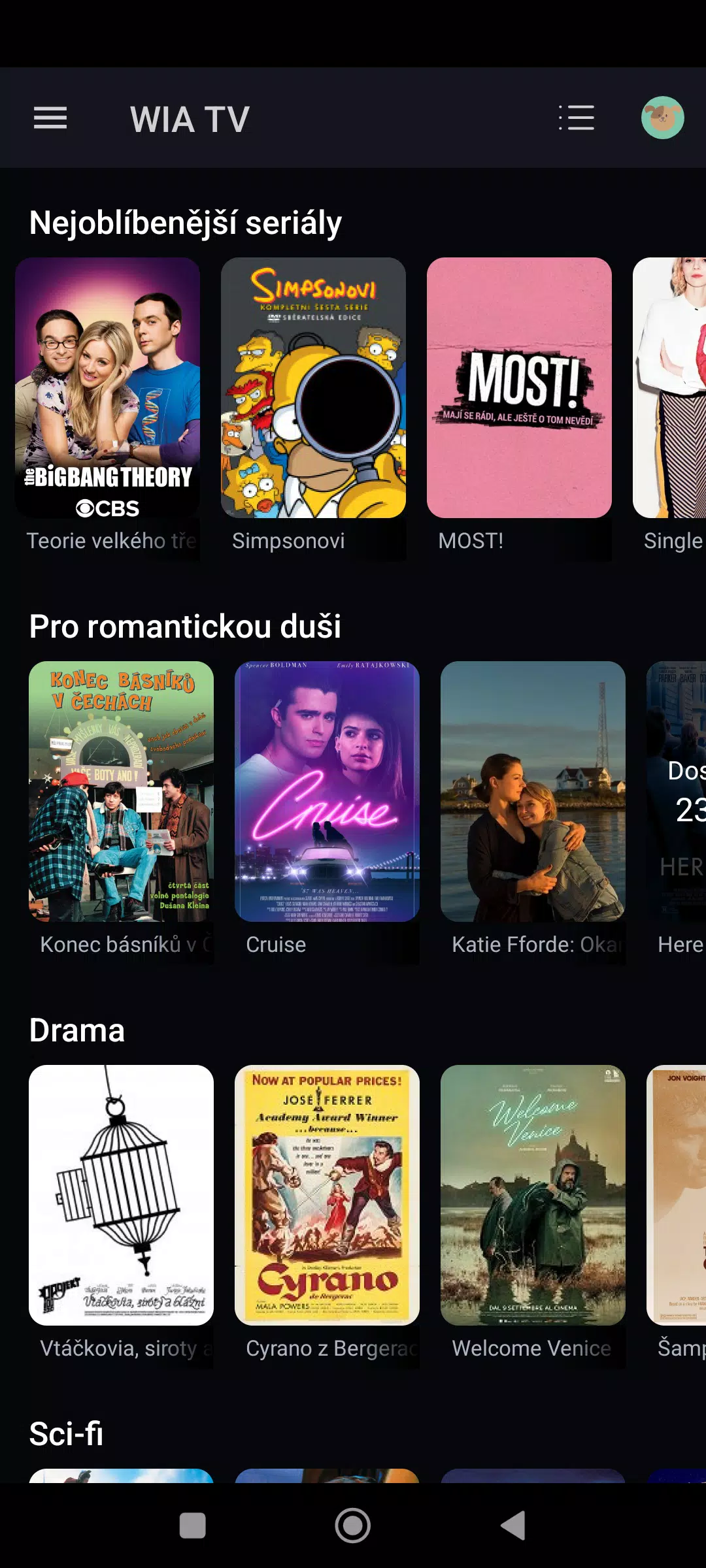Open the profile avatar
Screen dimensions: 706x1568
click(x=662, y=118)
